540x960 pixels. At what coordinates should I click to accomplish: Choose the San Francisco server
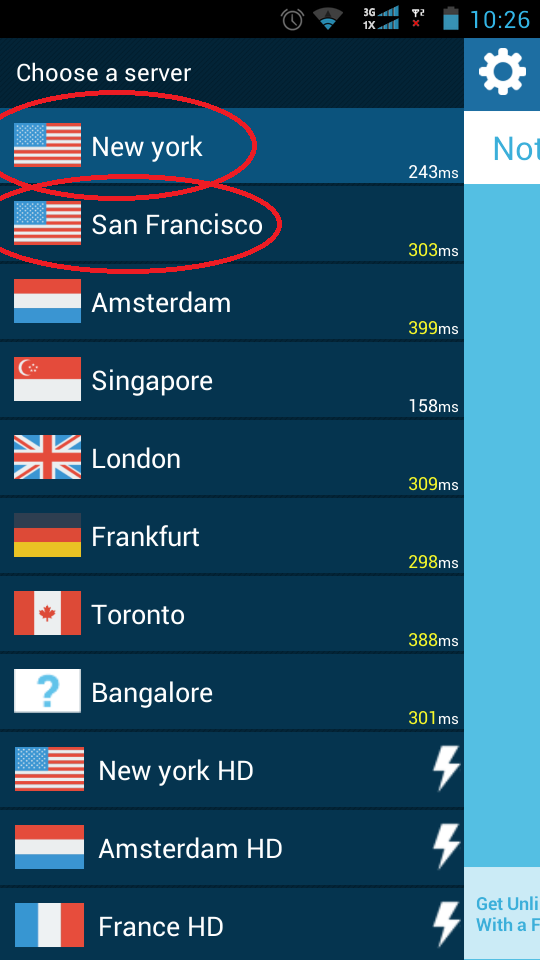pyautogui.click(x=231, y=223)
